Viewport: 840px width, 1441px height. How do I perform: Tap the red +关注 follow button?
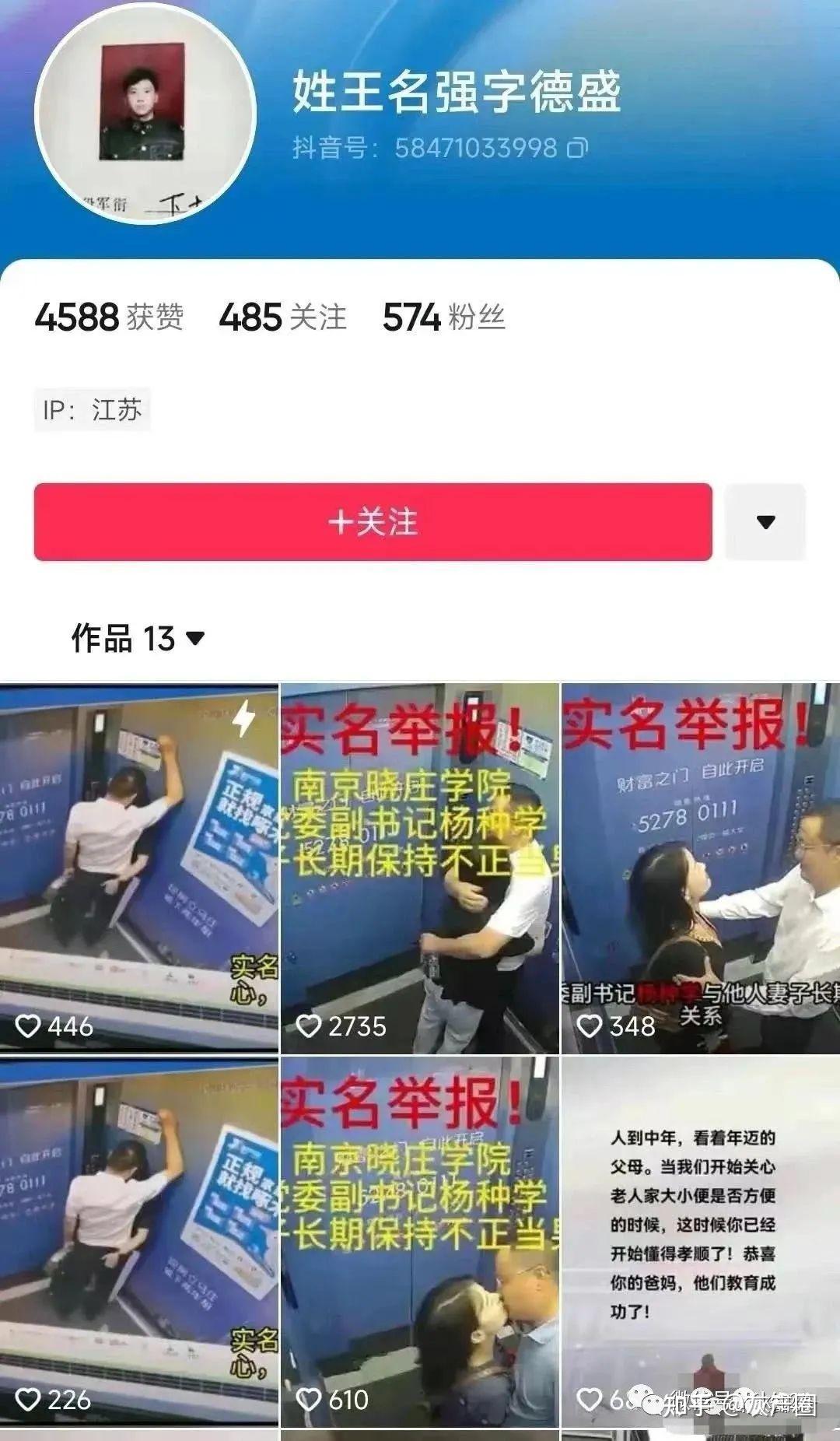(373, 521)
